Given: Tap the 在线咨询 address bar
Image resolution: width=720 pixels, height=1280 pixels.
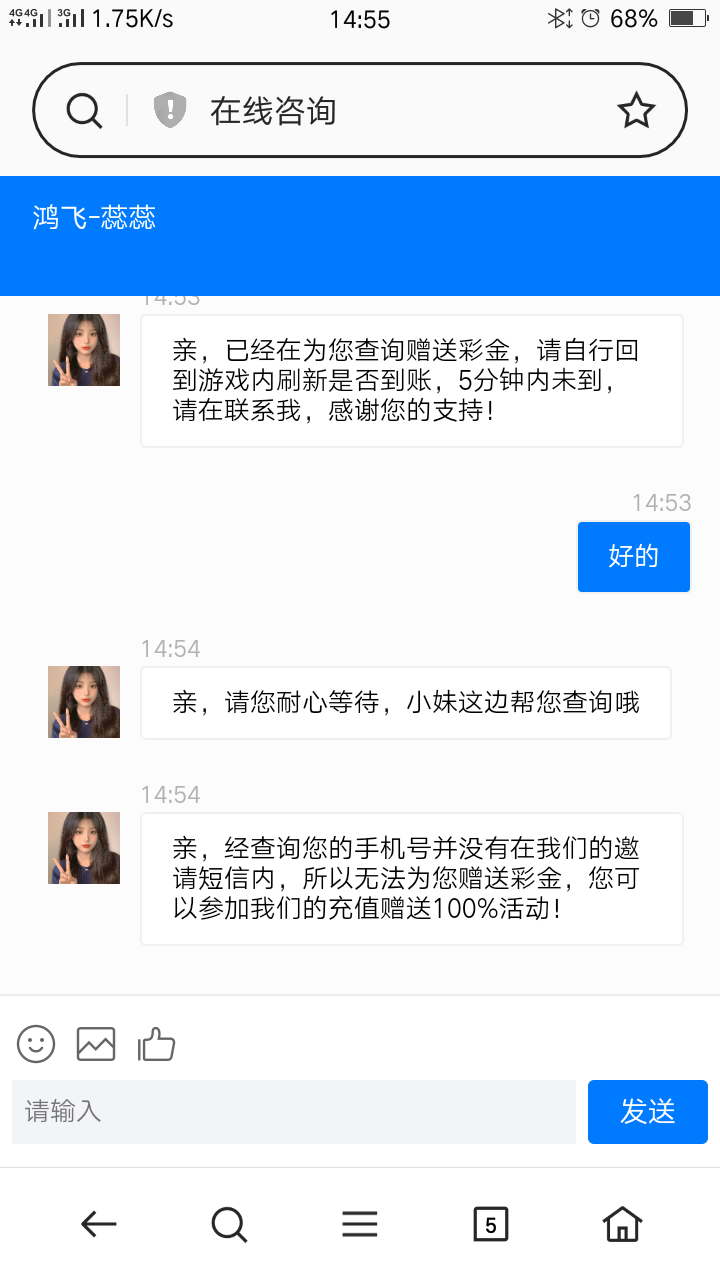Looking at the screenshot, I should pyautogui.click(x=380, y=110).
